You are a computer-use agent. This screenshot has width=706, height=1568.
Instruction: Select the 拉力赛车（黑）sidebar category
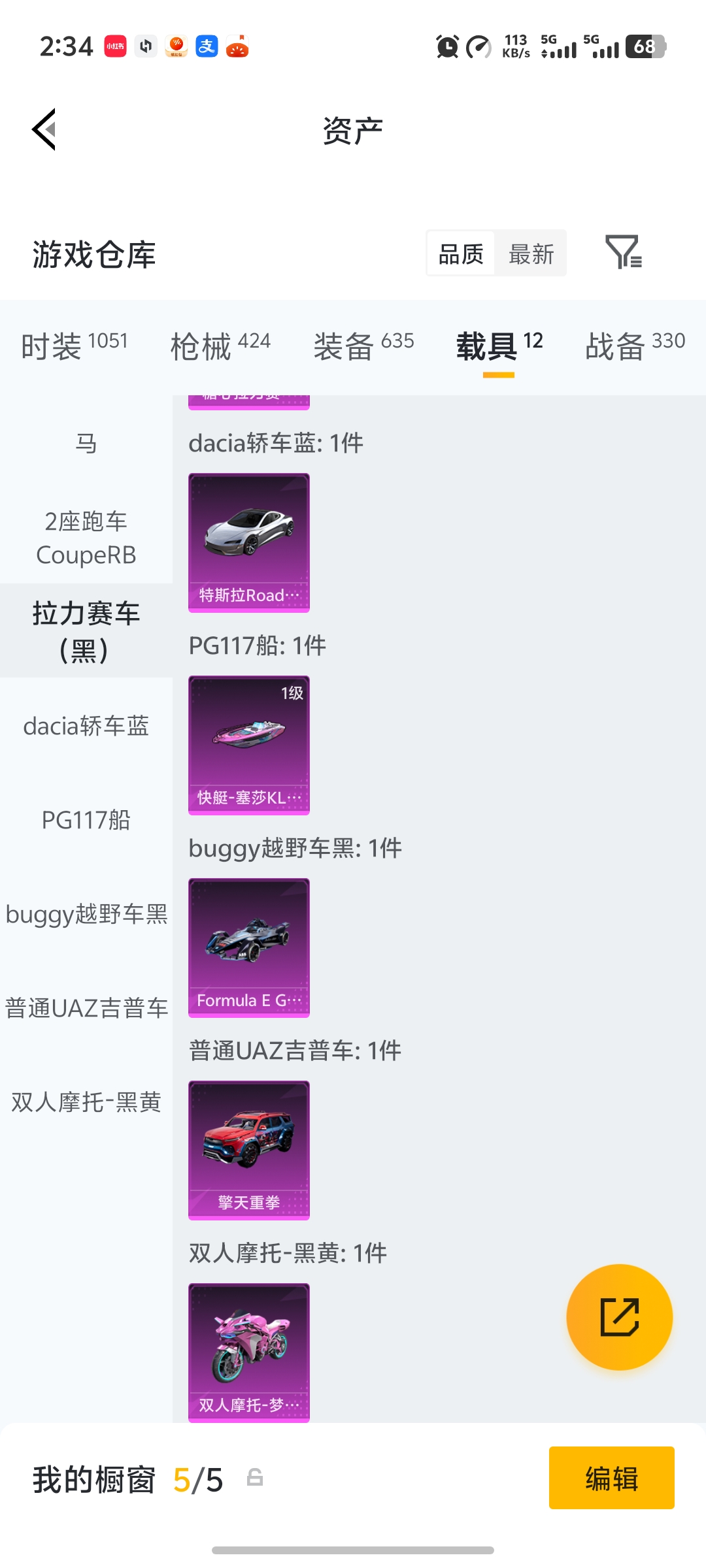coord(86,630)
